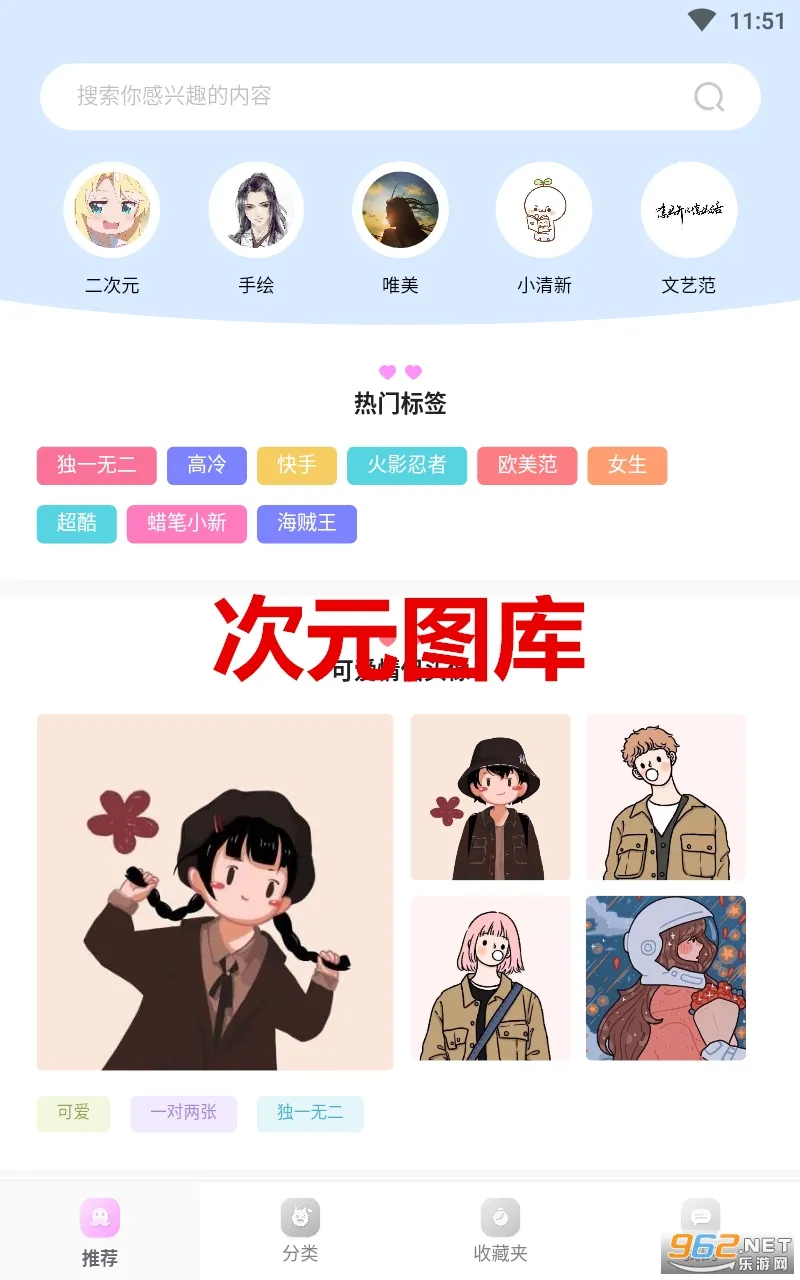Tap the 女生 tag
The height and width of the screenshot is (1280, 800).
[x=627, y=465]
